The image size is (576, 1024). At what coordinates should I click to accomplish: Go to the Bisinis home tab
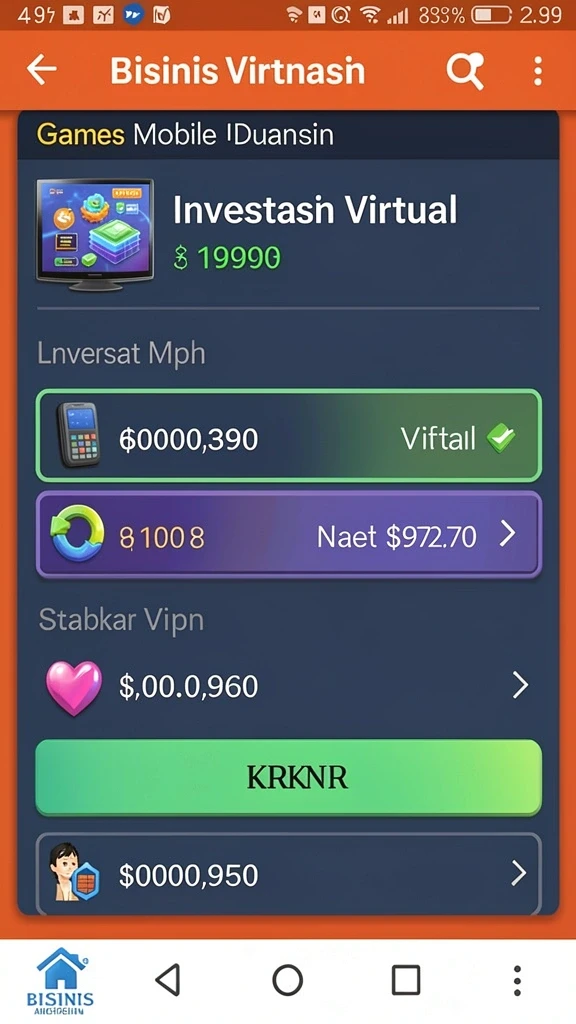click(60, 981)
